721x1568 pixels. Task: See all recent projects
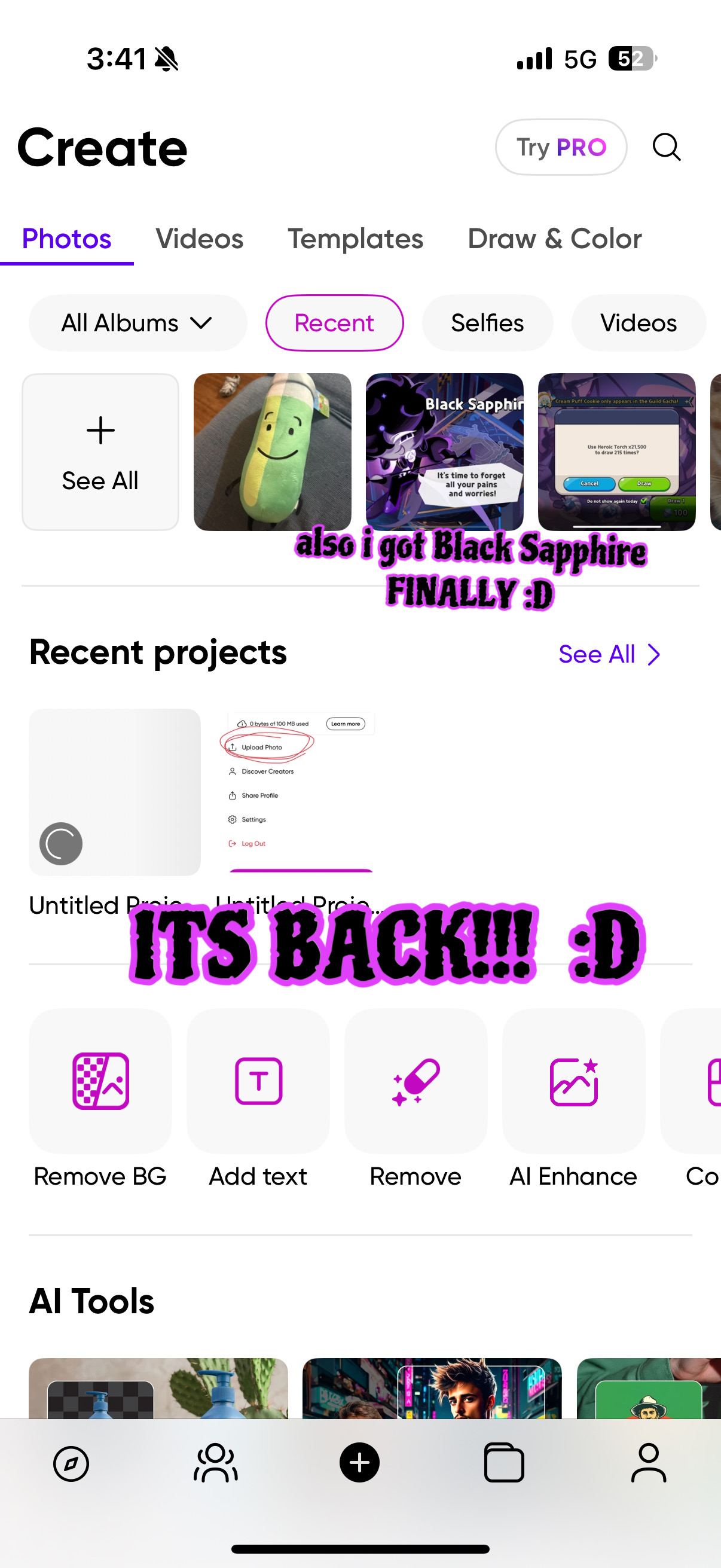pyautogui.click(x=609, y=654)
